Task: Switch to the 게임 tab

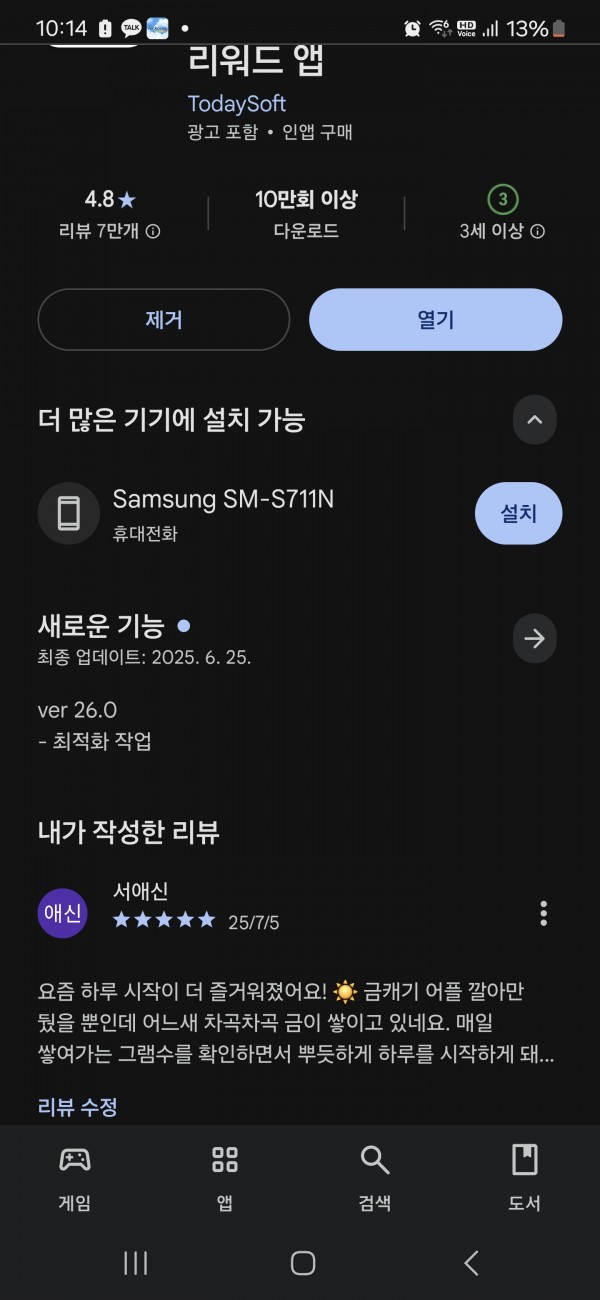Action: pyautogui.click(x=75, y=1178)
